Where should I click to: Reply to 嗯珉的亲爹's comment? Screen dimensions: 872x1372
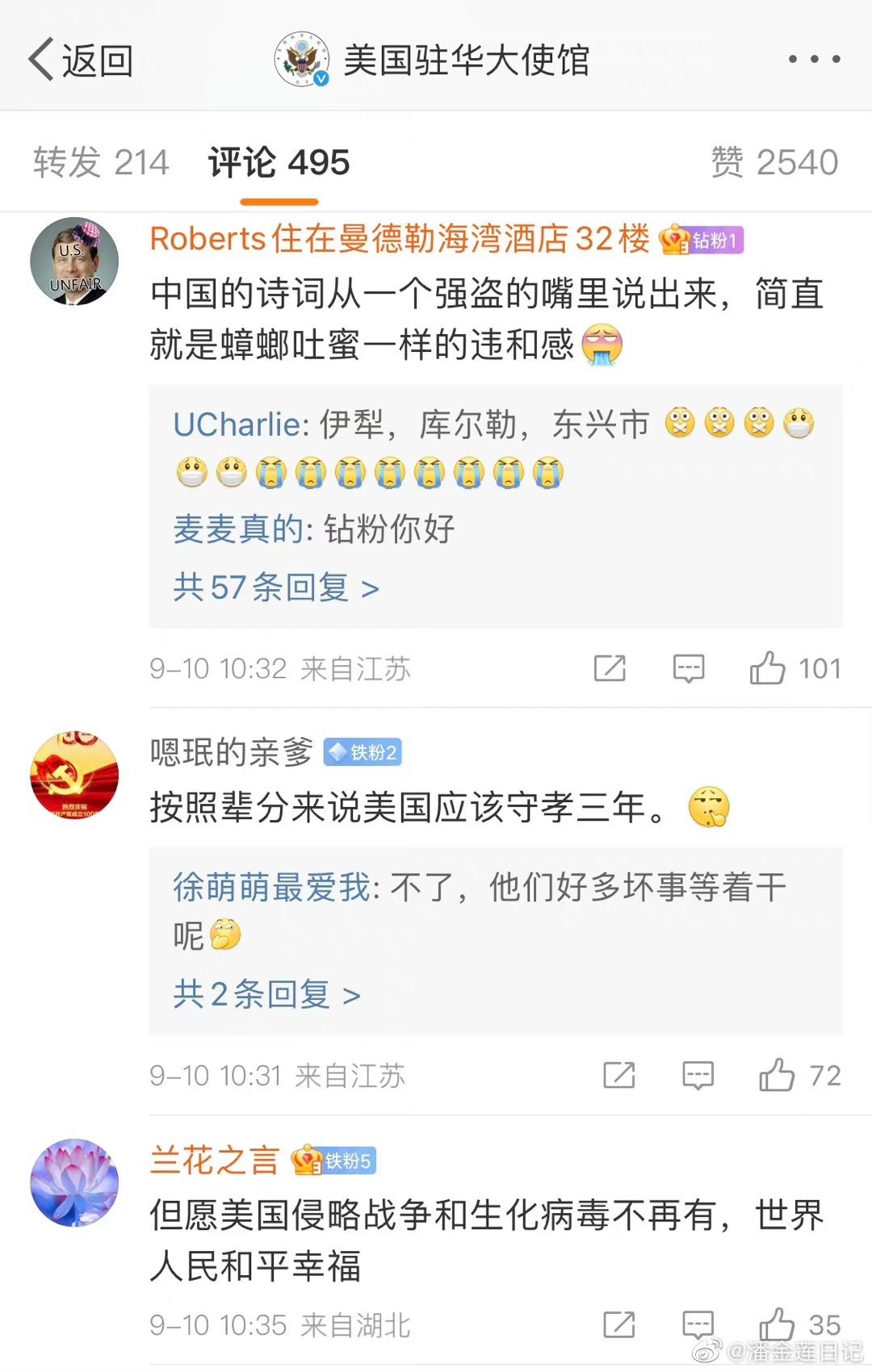(x=698, y=1075)
